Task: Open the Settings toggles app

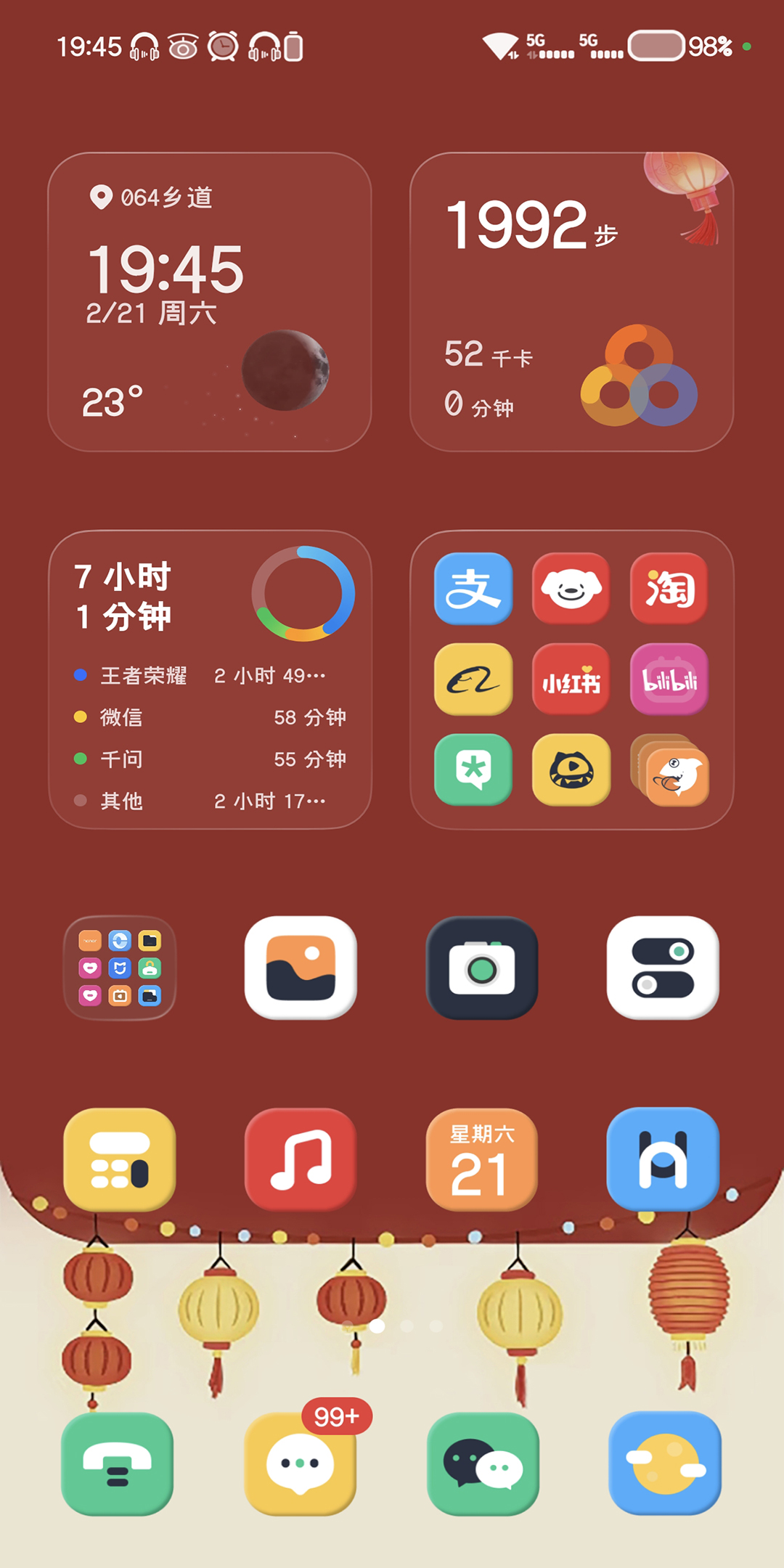Action: [663, 968]
